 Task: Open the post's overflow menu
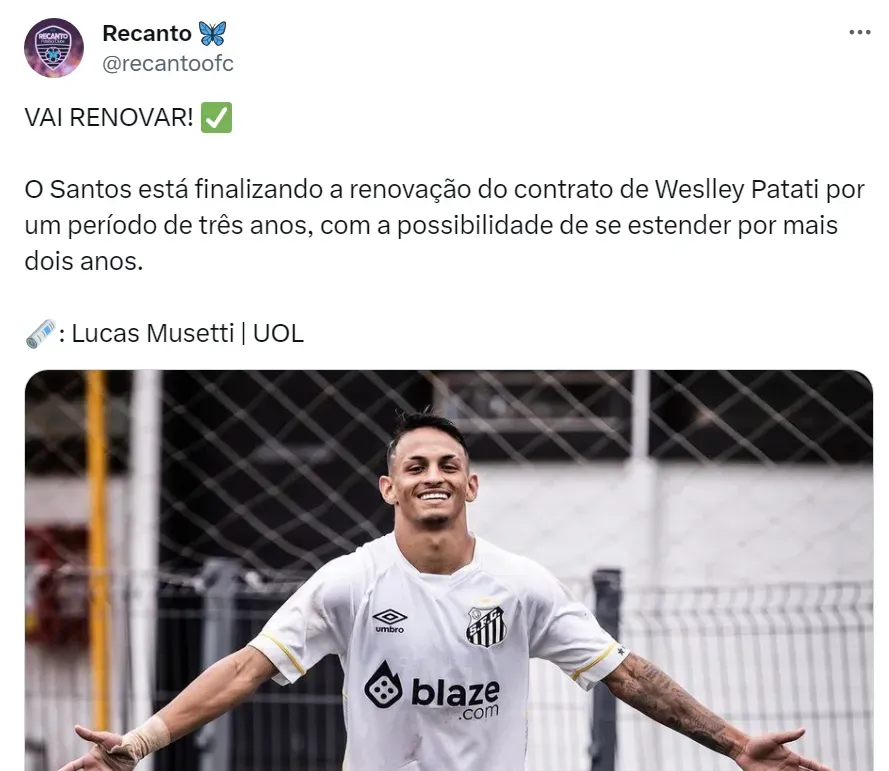pyautogui.click(x=859, y=33)
